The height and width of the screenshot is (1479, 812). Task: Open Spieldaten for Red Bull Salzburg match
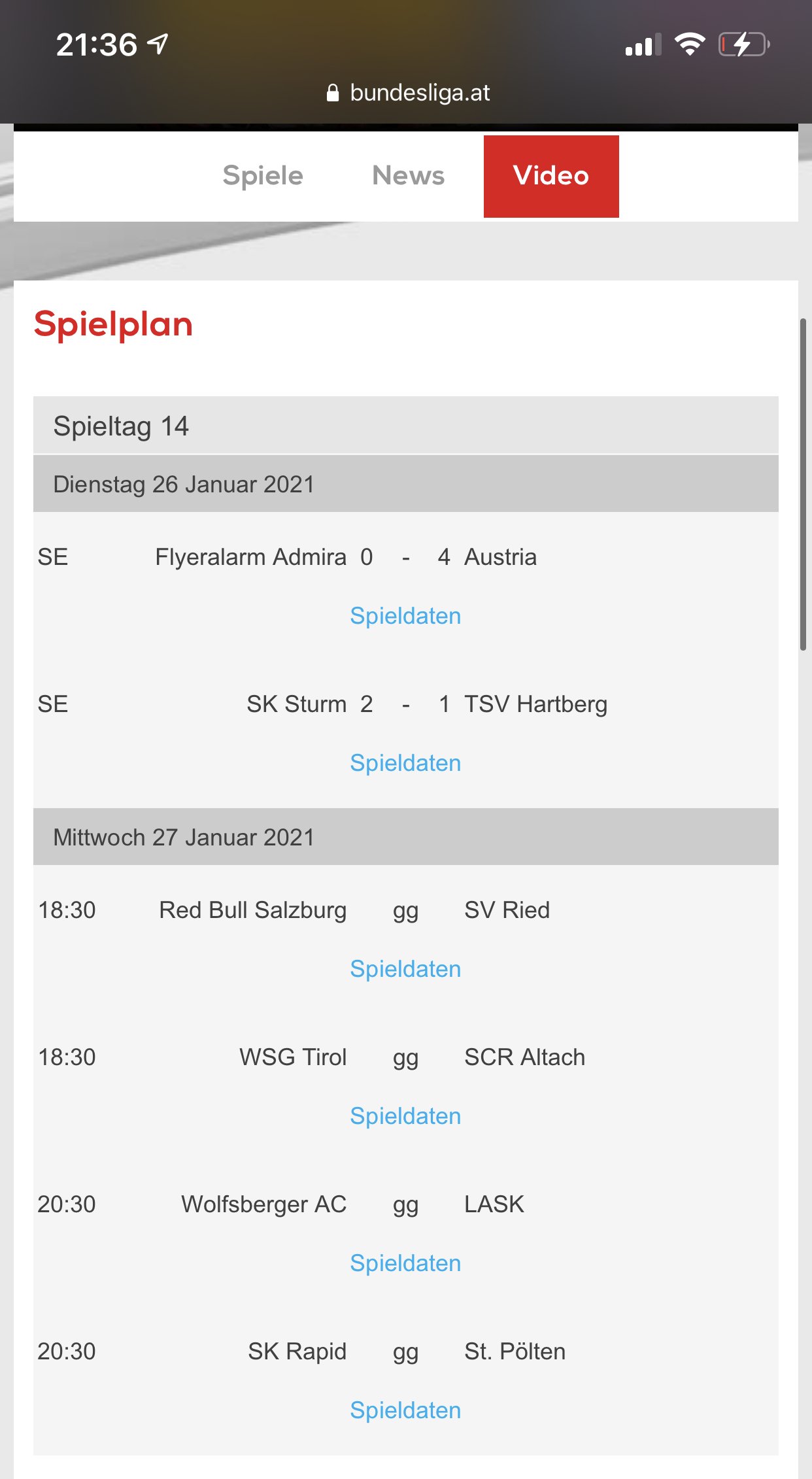pyautogui.click(x=405, y=969)
